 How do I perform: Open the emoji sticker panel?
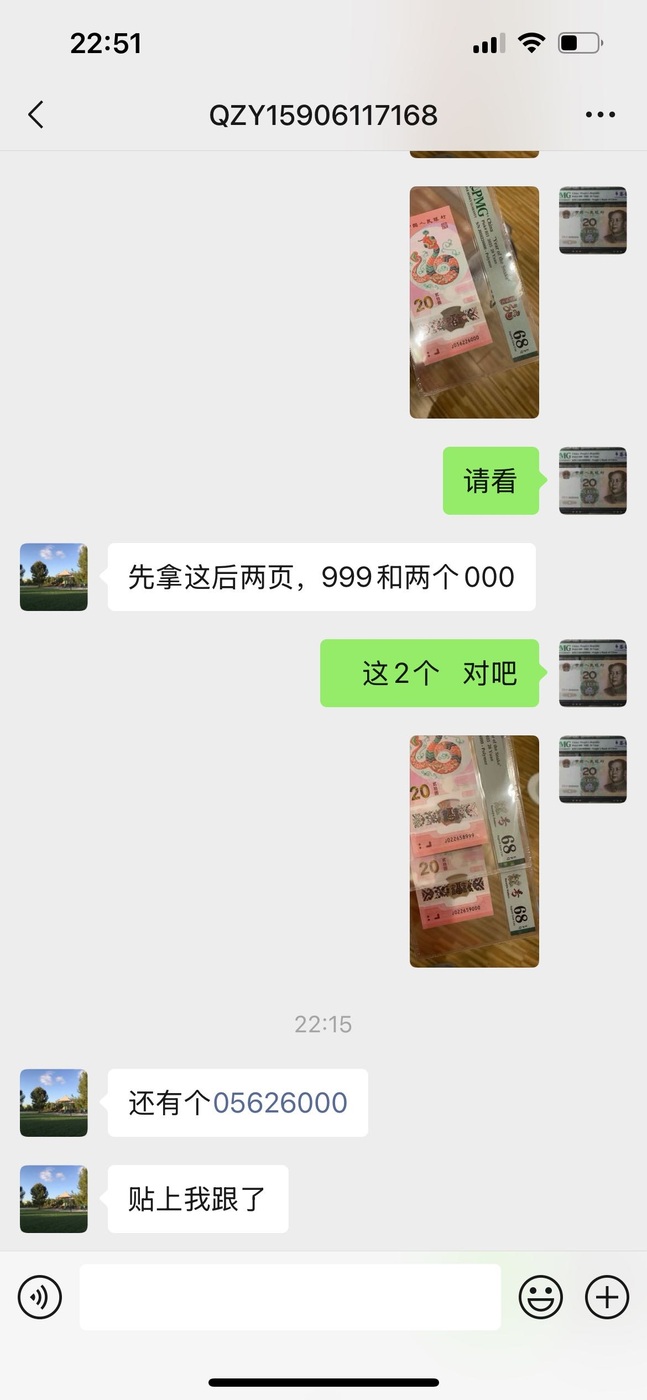tap(540, 1297)
